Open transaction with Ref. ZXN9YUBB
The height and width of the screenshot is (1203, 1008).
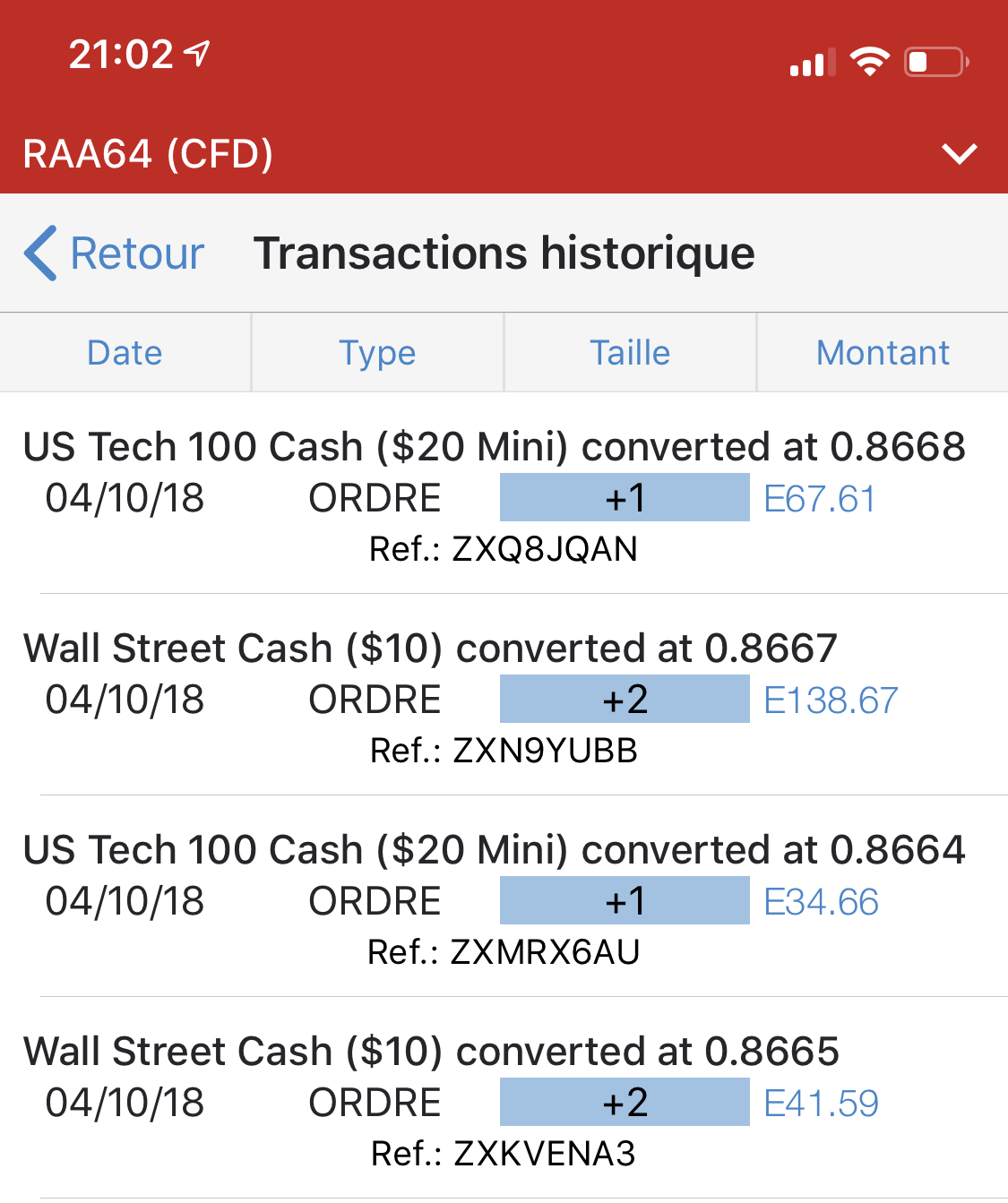point(504,700)
